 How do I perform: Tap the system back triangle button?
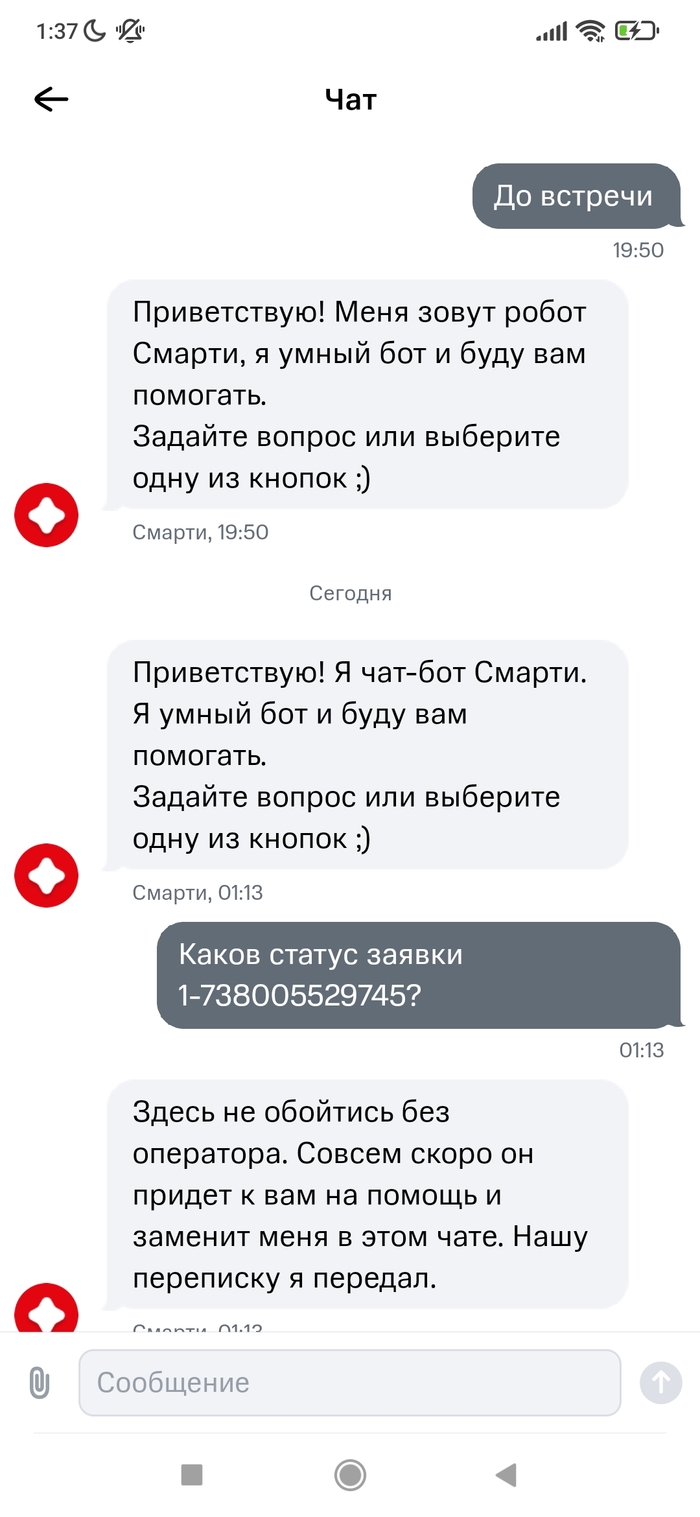506,1474
